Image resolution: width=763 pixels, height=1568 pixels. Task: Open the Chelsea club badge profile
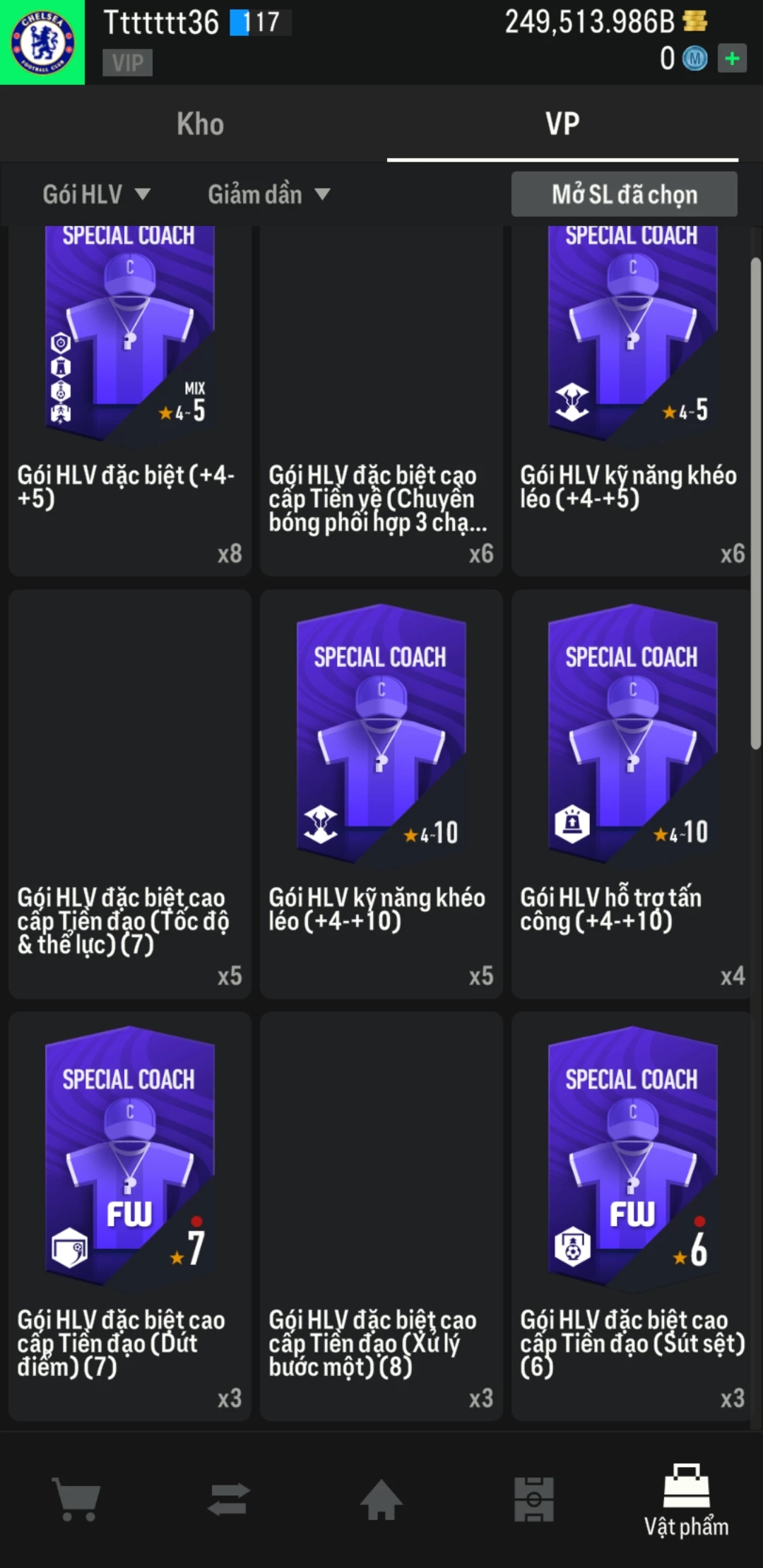[42, 42]
